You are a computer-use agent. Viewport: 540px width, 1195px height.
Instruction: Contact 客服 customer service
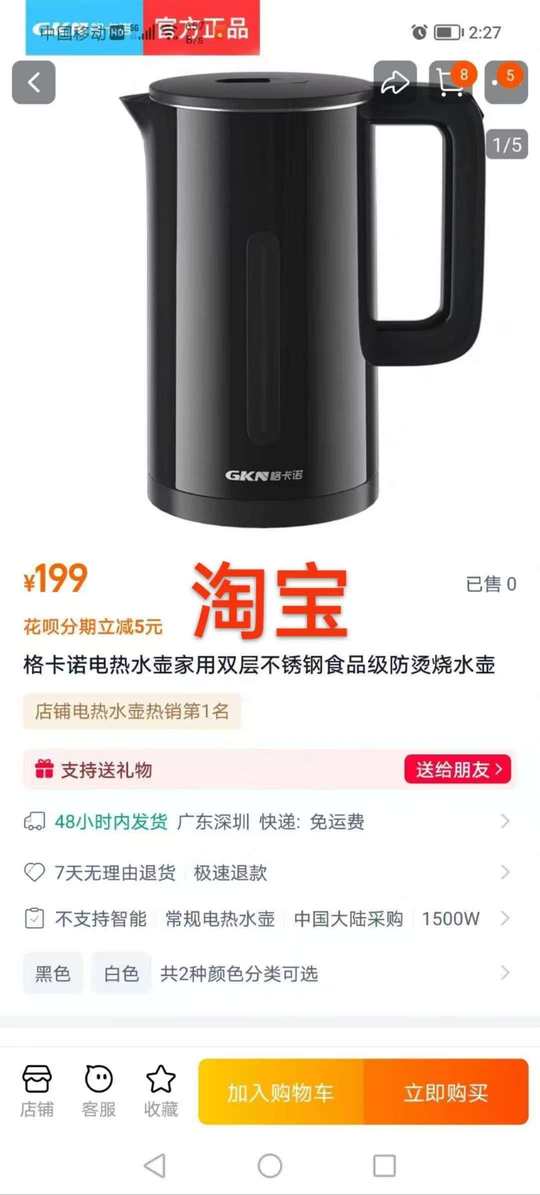point(99,1091)
